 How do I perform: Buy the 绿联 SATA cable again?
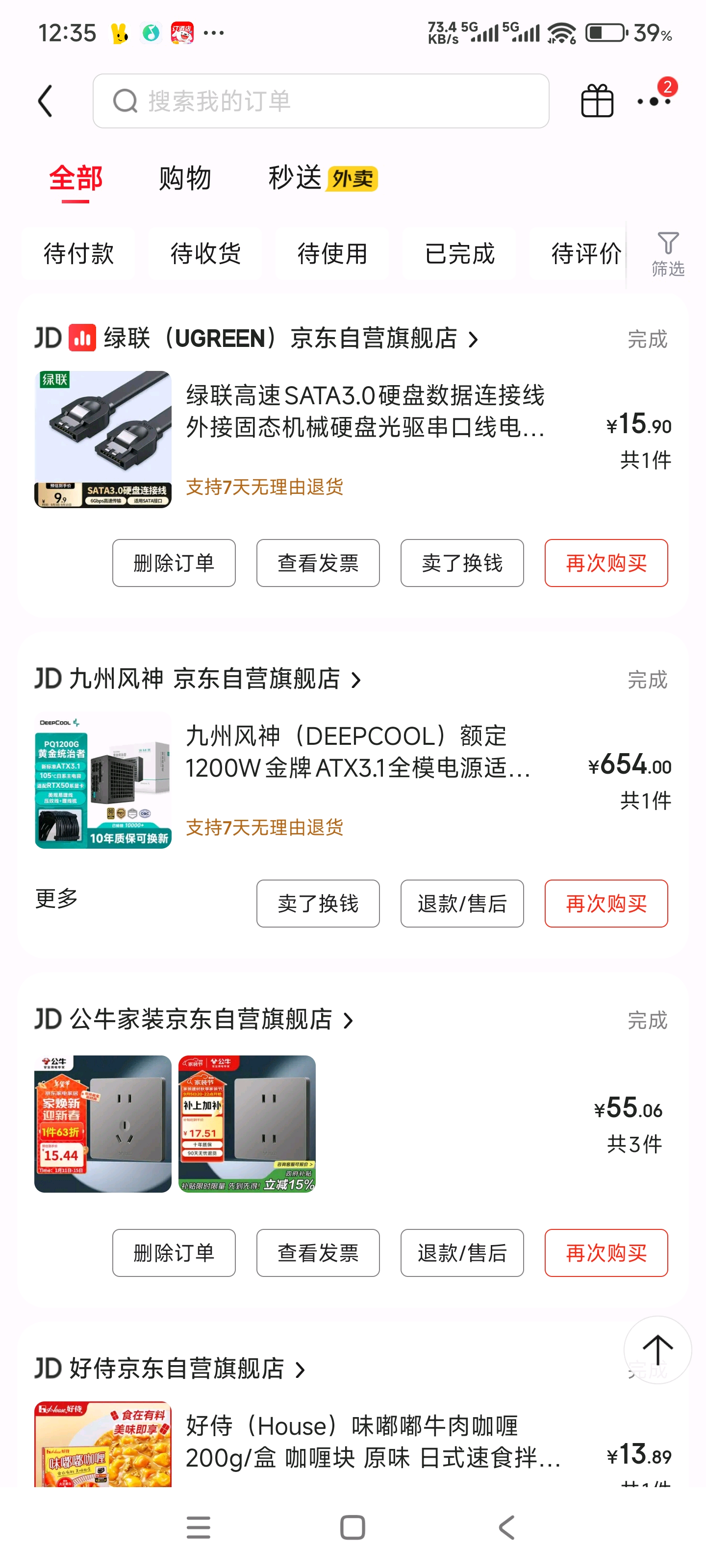605,563
